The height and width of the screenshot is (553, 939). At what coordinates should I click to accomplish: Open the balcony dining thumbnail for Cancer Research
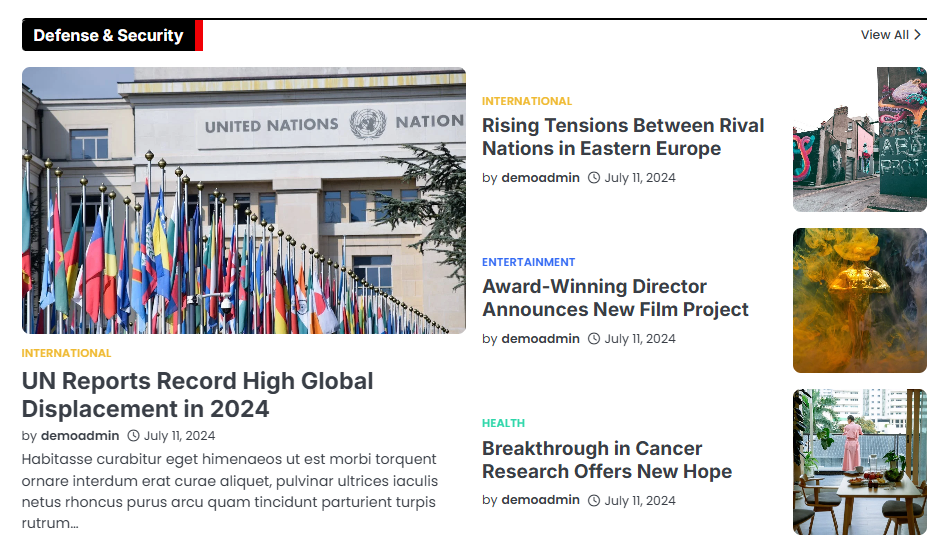[x=859, y=462]
